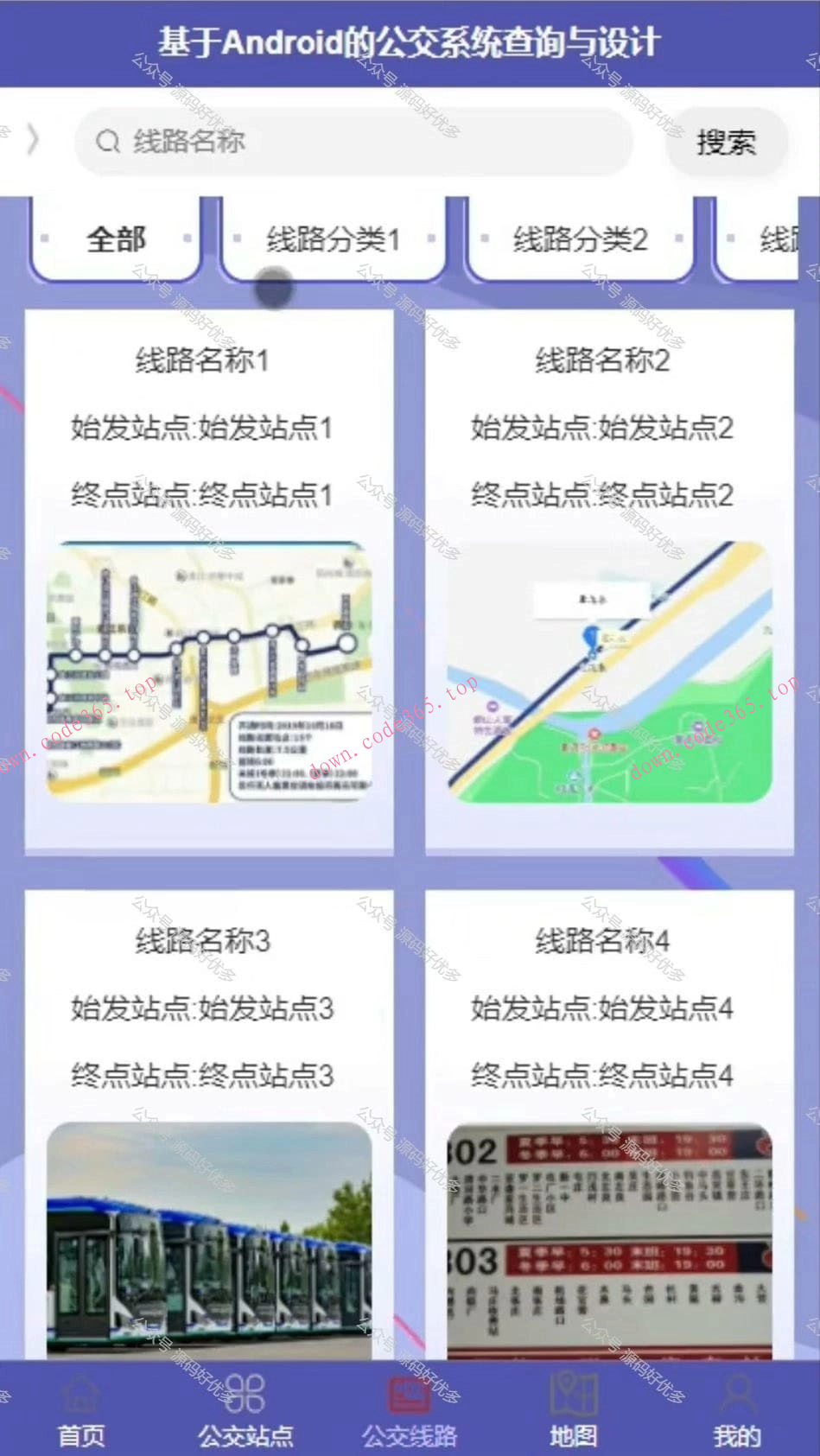Click the magnifier icon inside the search field

(107, 141)
